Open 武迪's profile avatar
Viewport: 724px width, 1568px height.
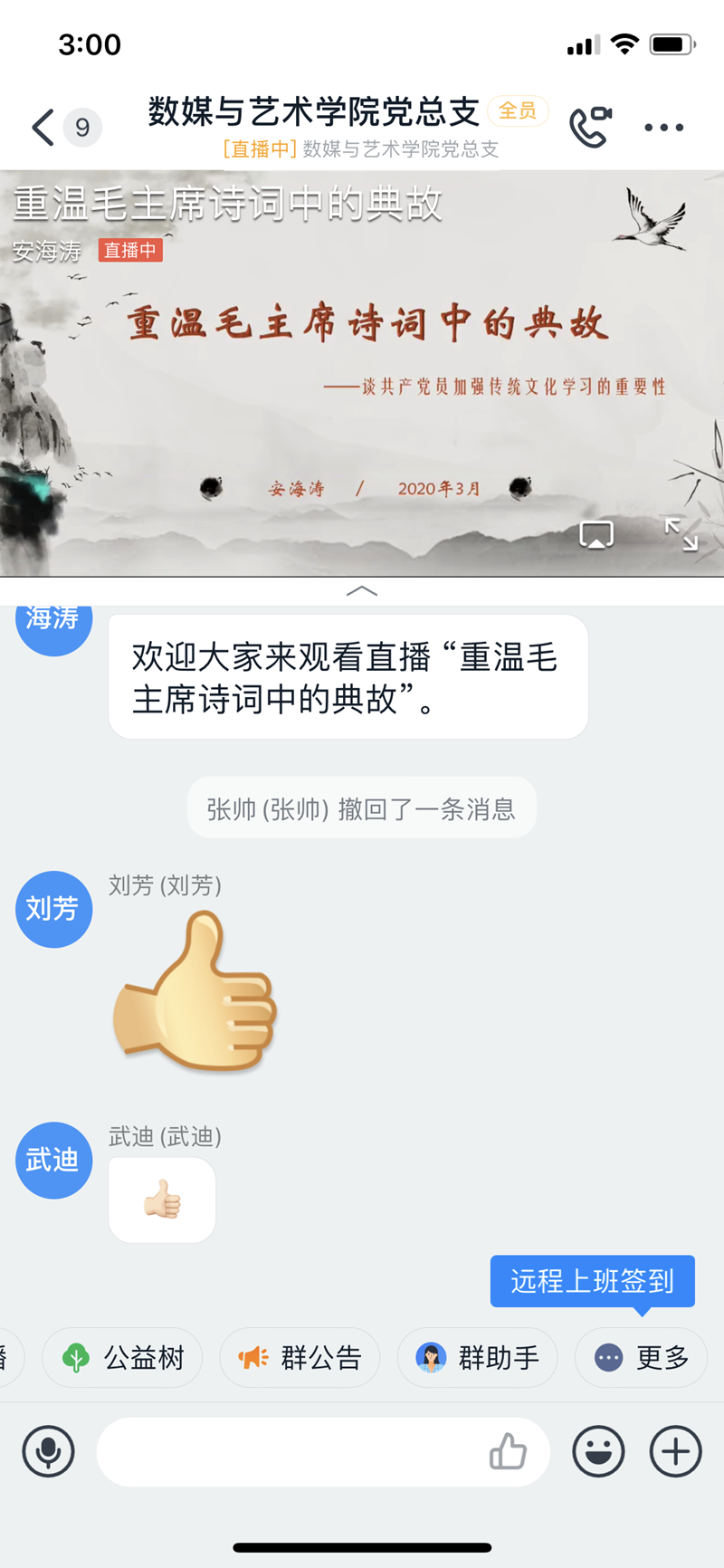[53, 1161]
